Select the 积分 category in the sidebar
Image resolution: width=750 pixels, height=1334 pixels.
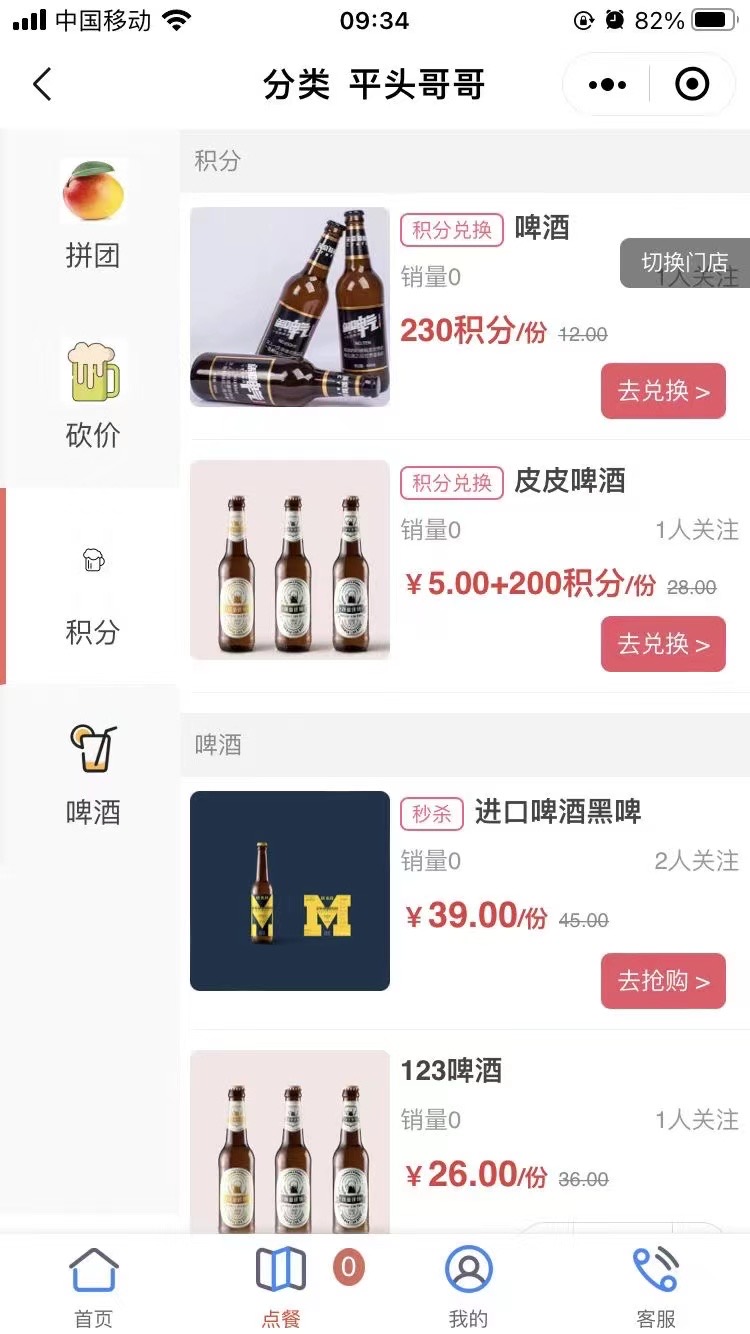[x=92, y=587]
